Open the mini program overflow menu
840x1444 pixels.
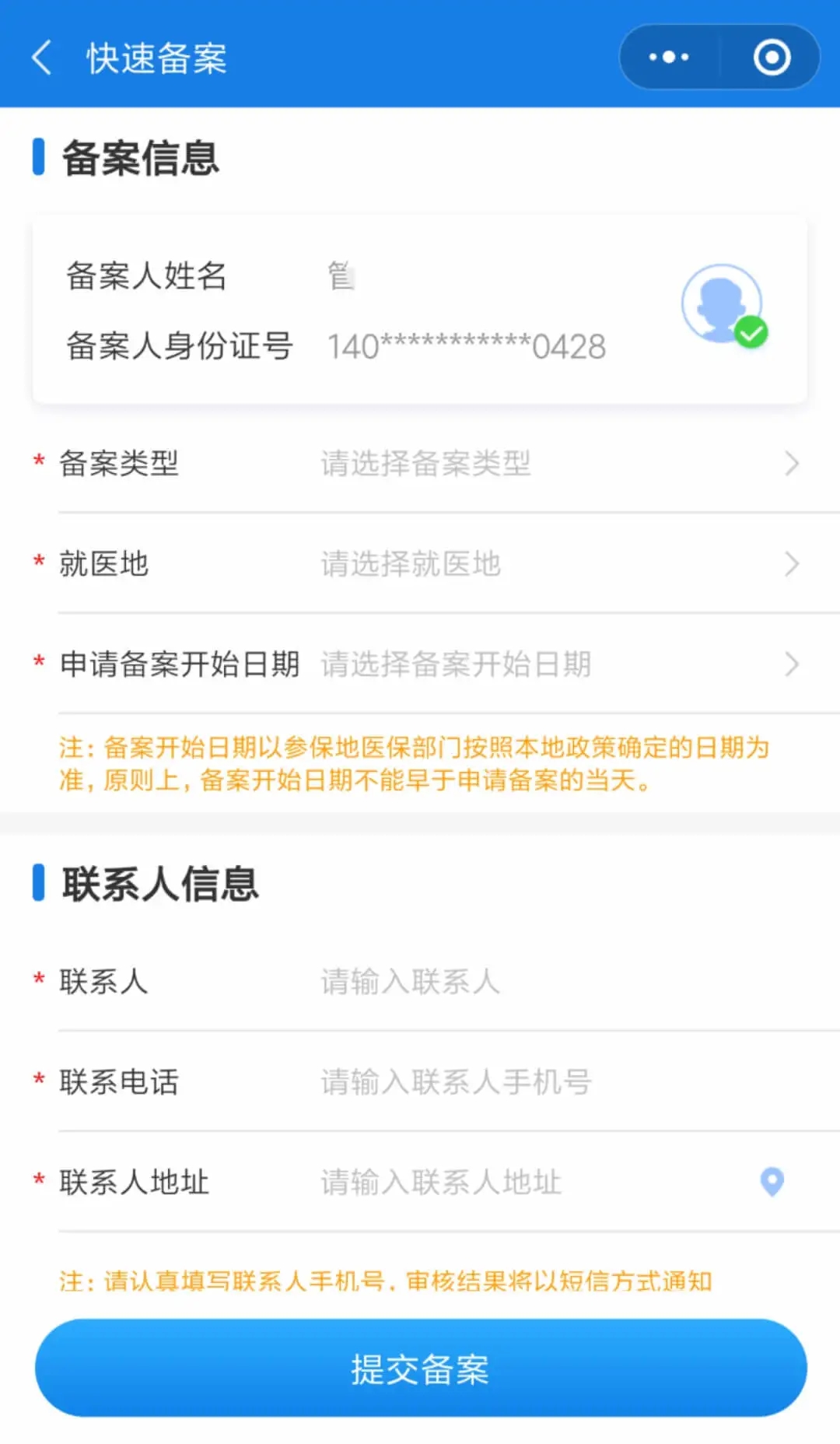point(669,58)
